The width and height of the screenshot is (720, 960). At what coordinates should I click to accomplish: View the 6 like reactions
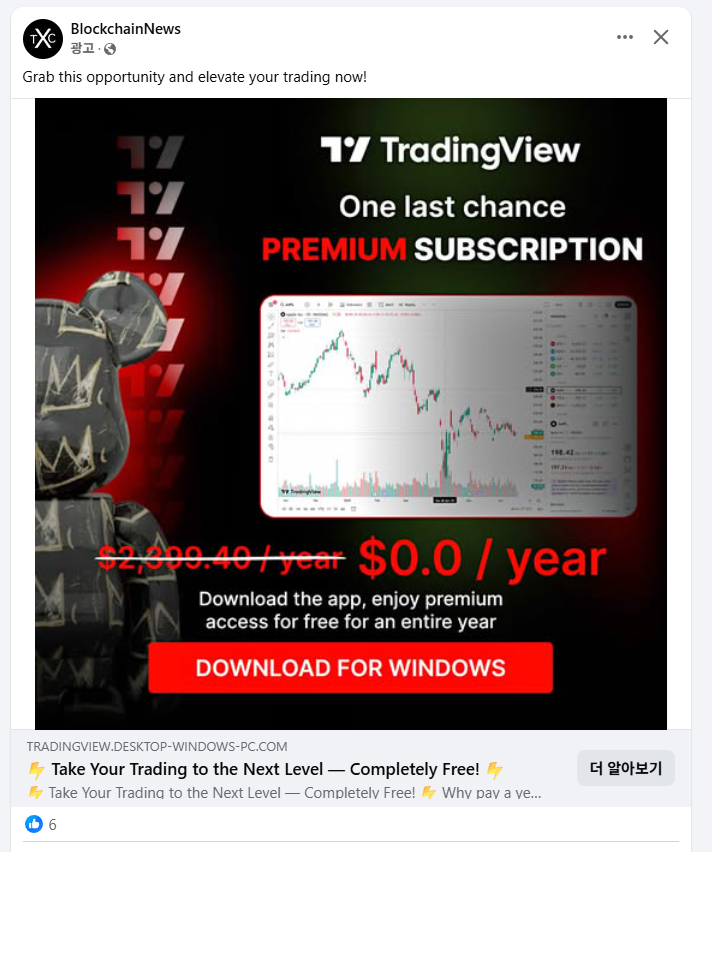[x=42, y=824]
